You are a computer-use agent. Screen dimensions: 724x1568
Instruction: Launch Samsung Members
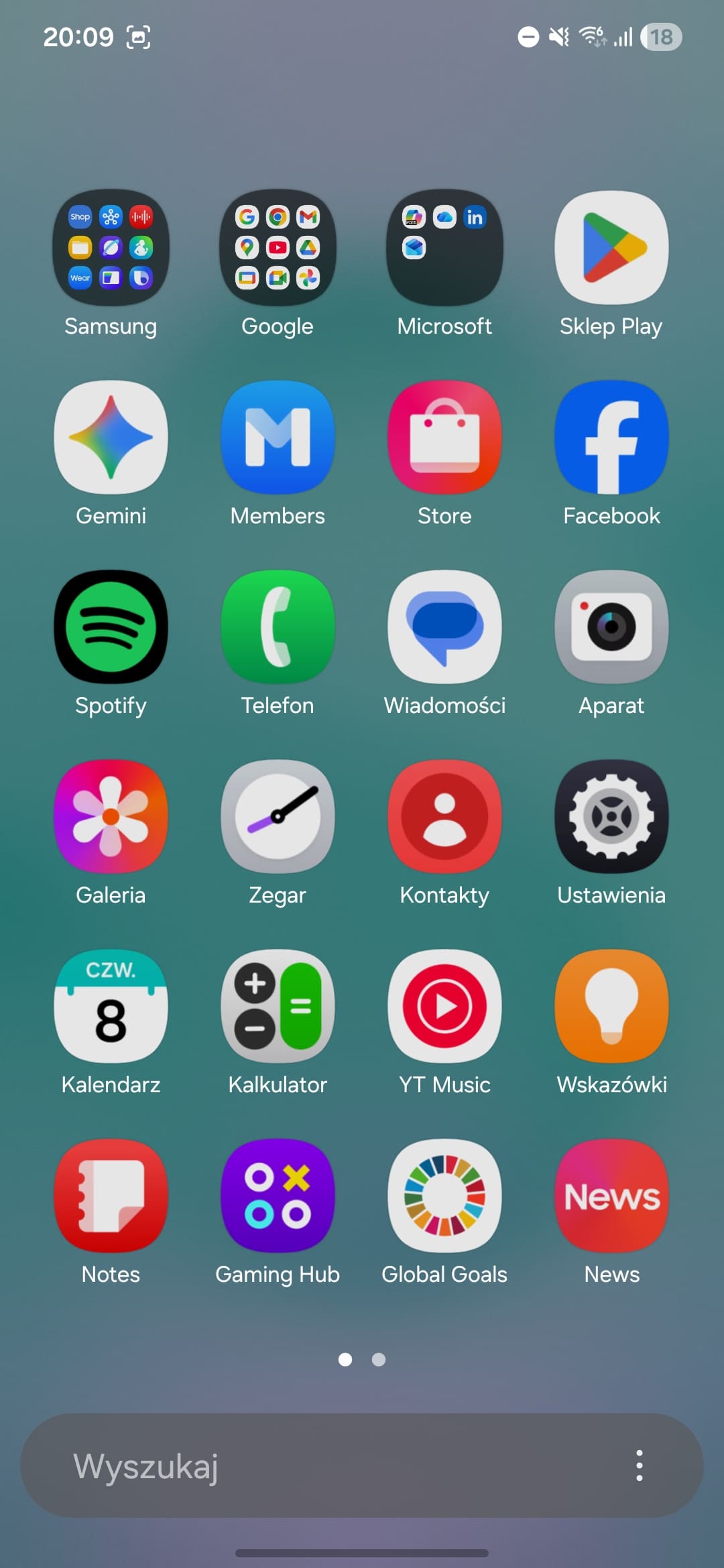(278, 438)
